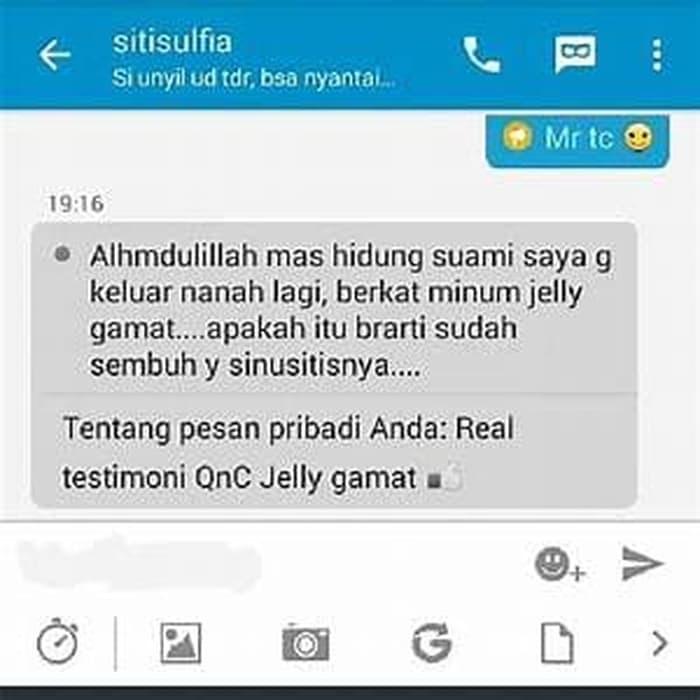
Task: Attach a picture from the gallery
Action: coord(181,643)
